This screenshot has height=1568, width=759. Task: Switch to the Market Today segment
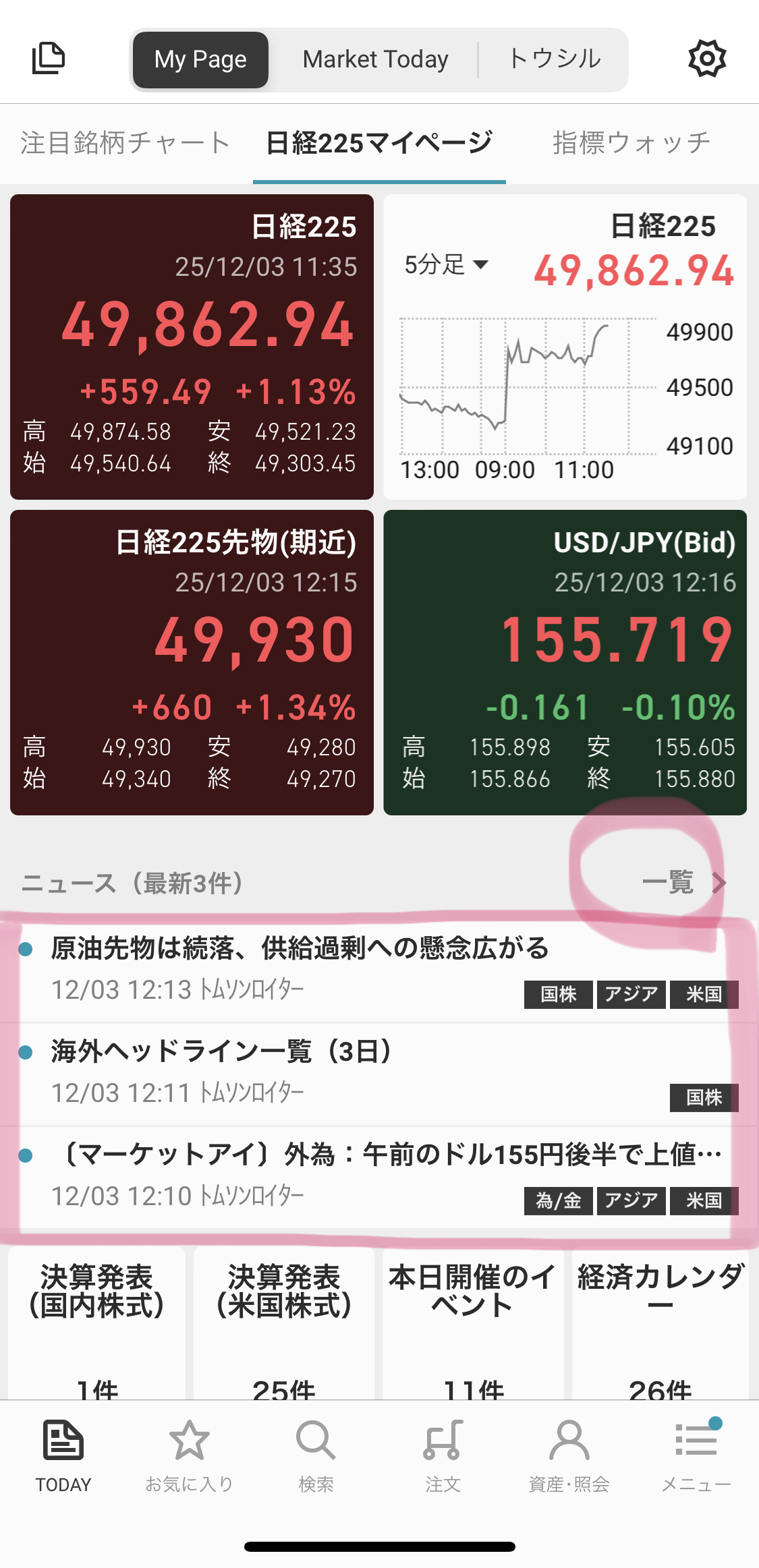(x=375, y=60)
